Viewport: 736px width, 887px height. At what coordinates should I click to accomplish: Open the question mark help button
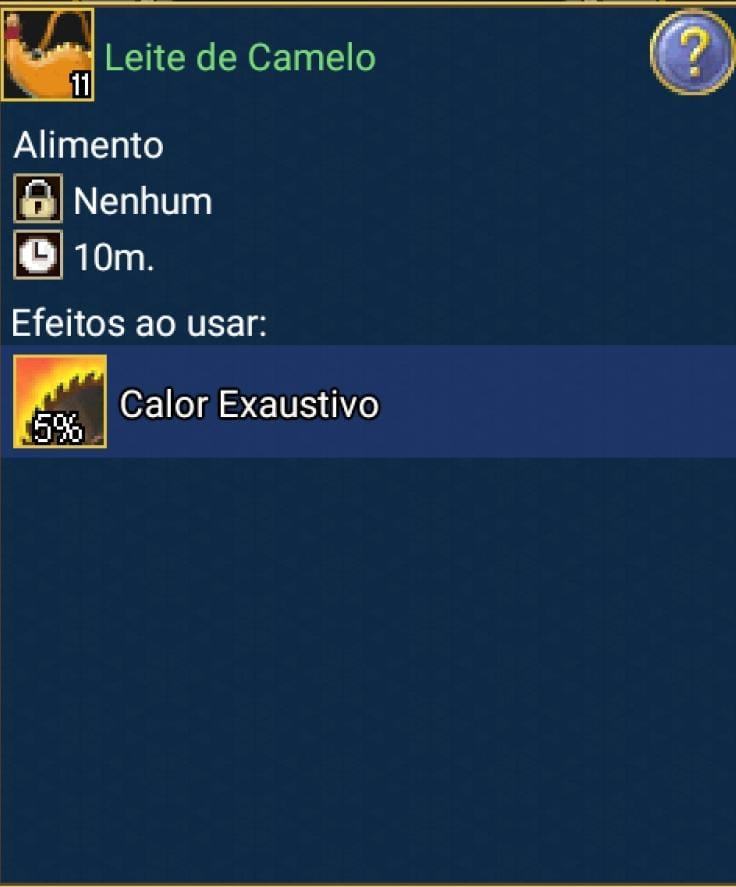[x=692, y=52]
